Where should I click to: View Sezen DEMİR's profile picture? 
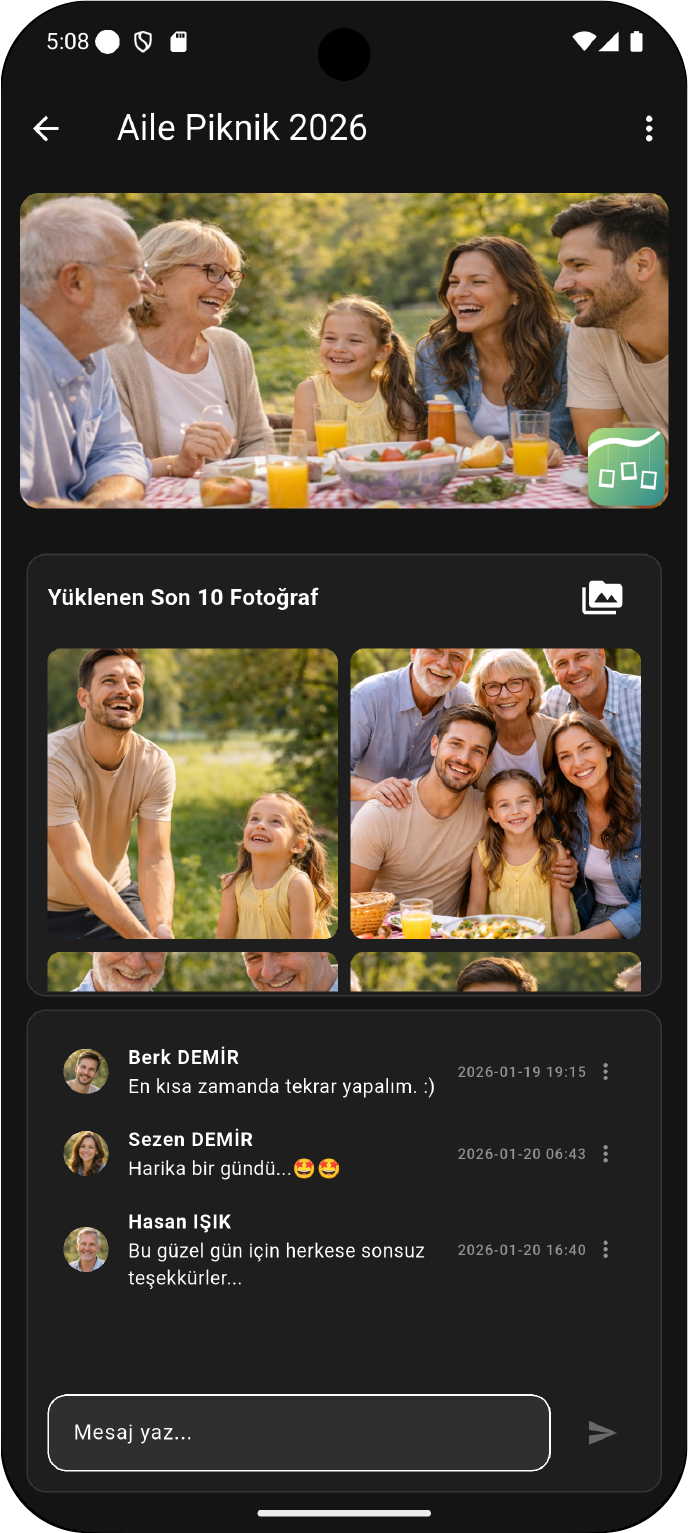point(86,1153)
